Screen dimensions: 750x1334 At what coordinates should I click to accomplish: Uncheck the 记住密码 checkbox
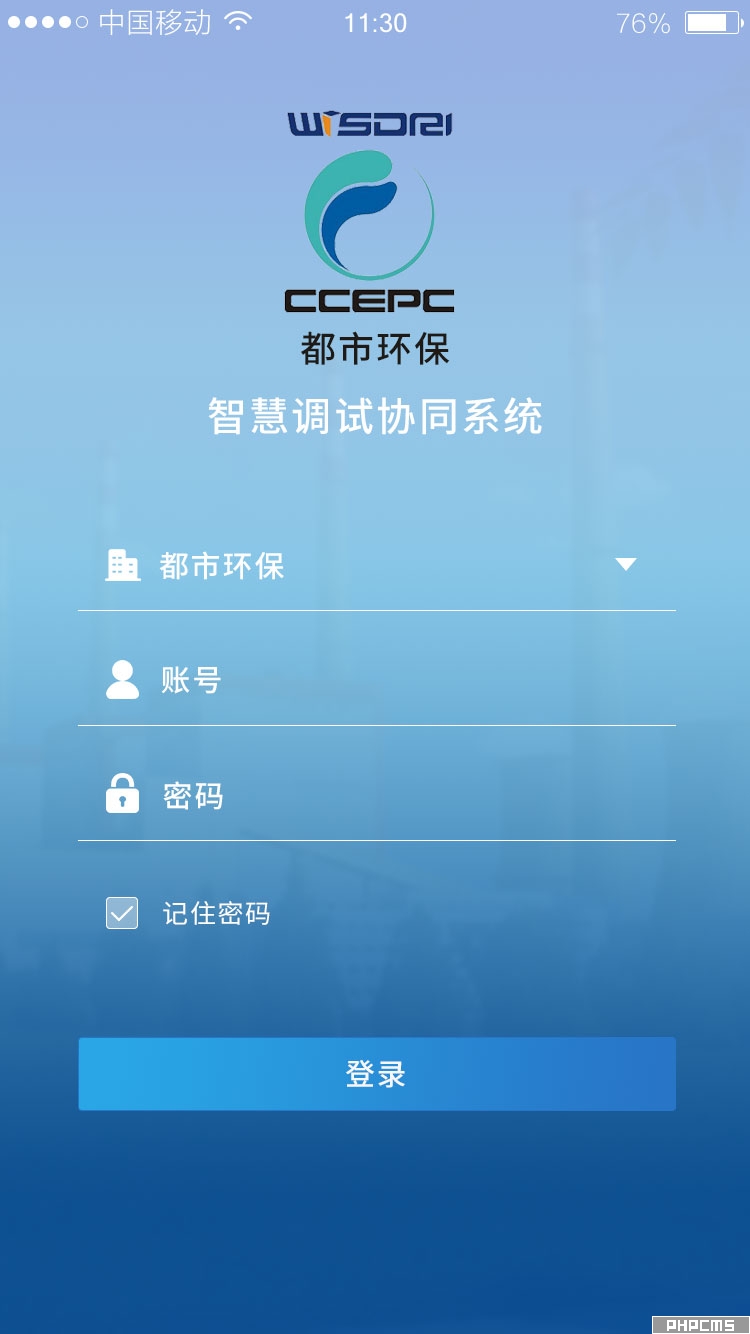(122, 913)
